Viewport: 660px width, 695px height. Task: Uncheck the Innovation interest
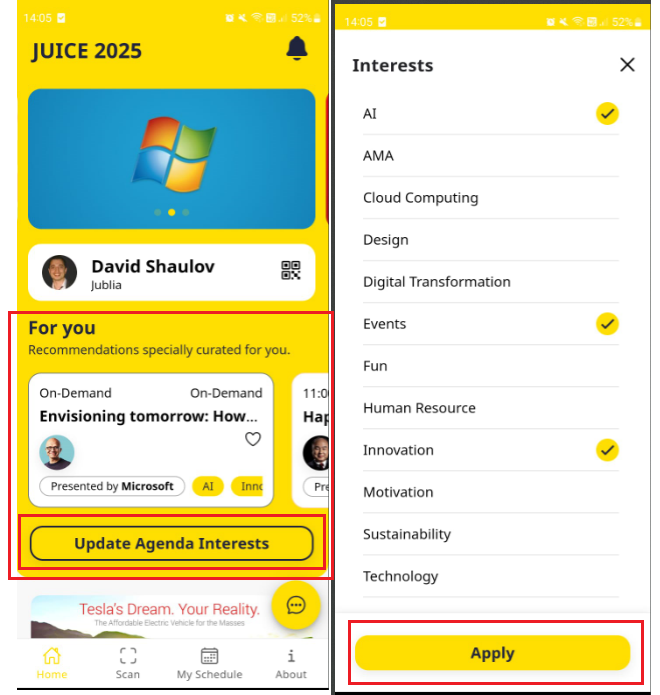click(x=490, y=450)
